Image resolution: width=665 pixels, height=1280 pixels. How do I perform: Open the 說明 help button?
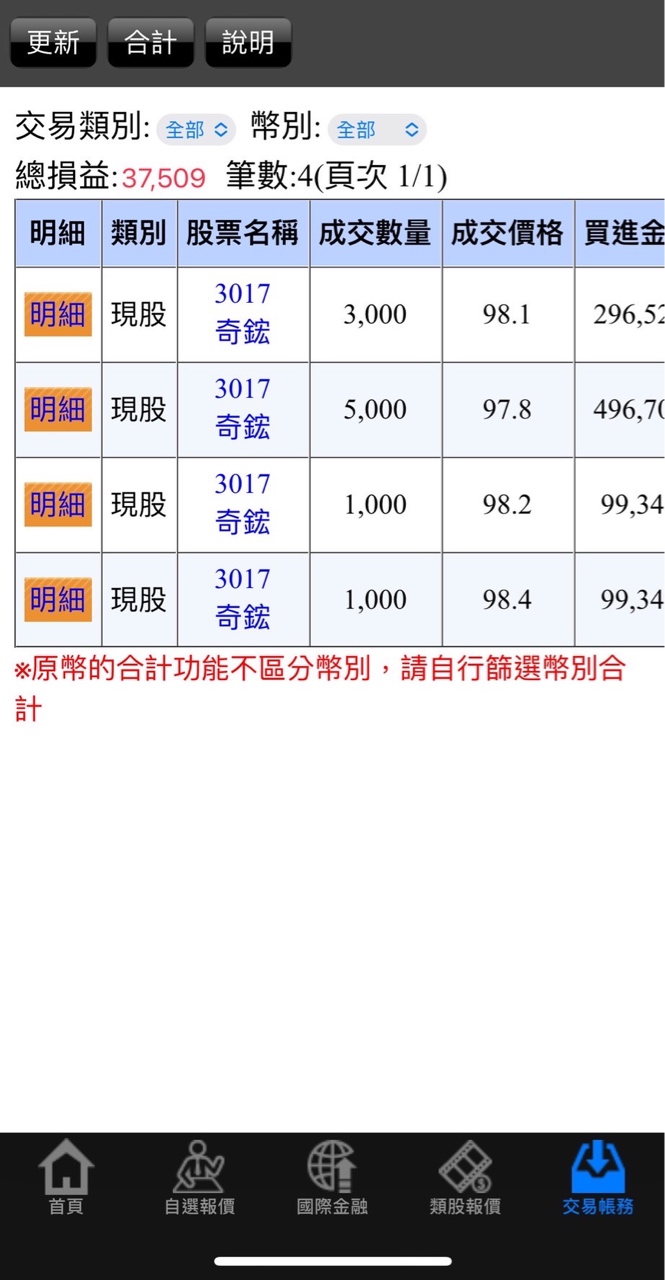[x=248, y=43]
